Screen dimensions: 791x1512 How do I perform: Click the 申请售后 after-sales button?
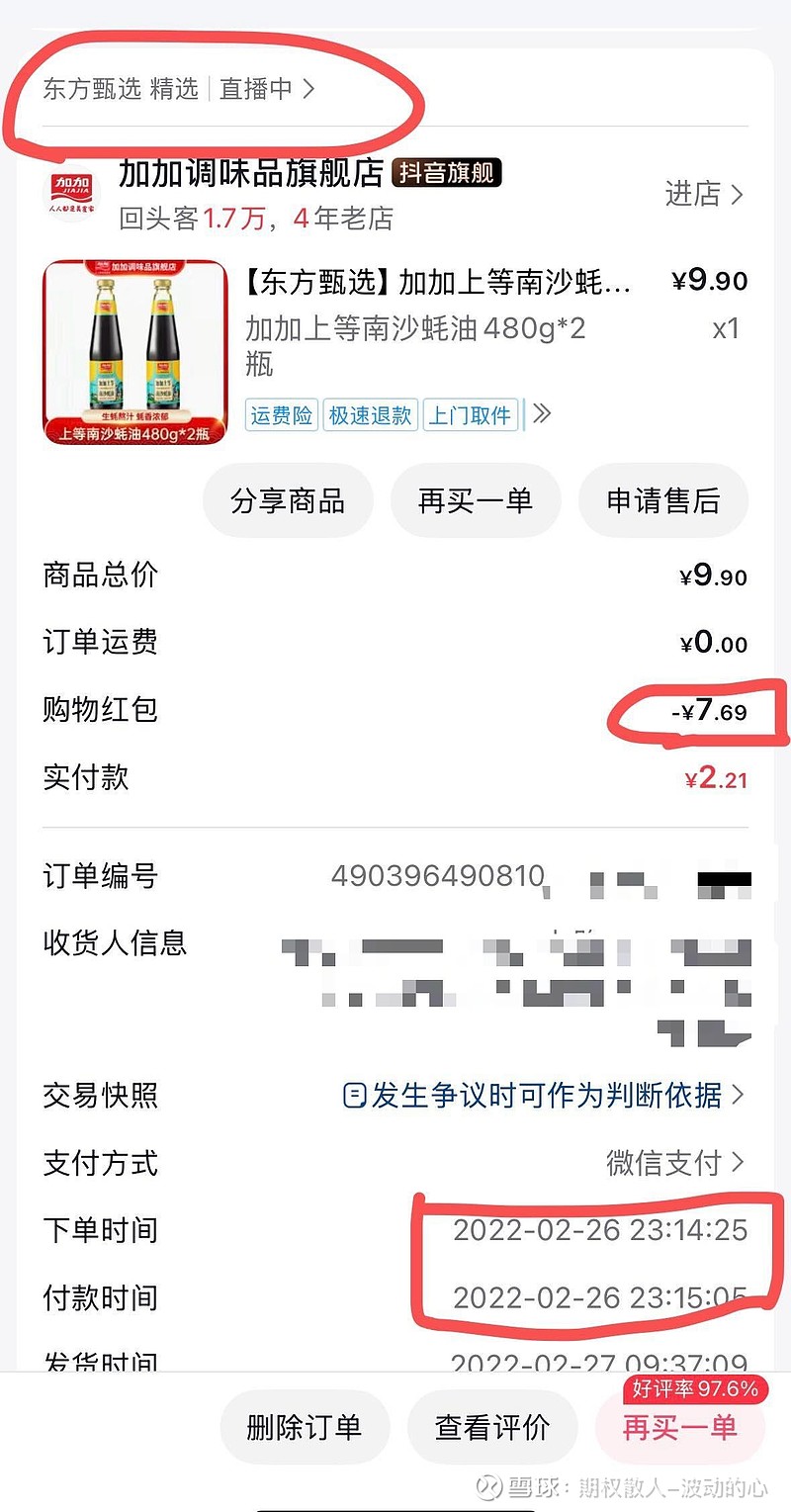click(663, 500)
